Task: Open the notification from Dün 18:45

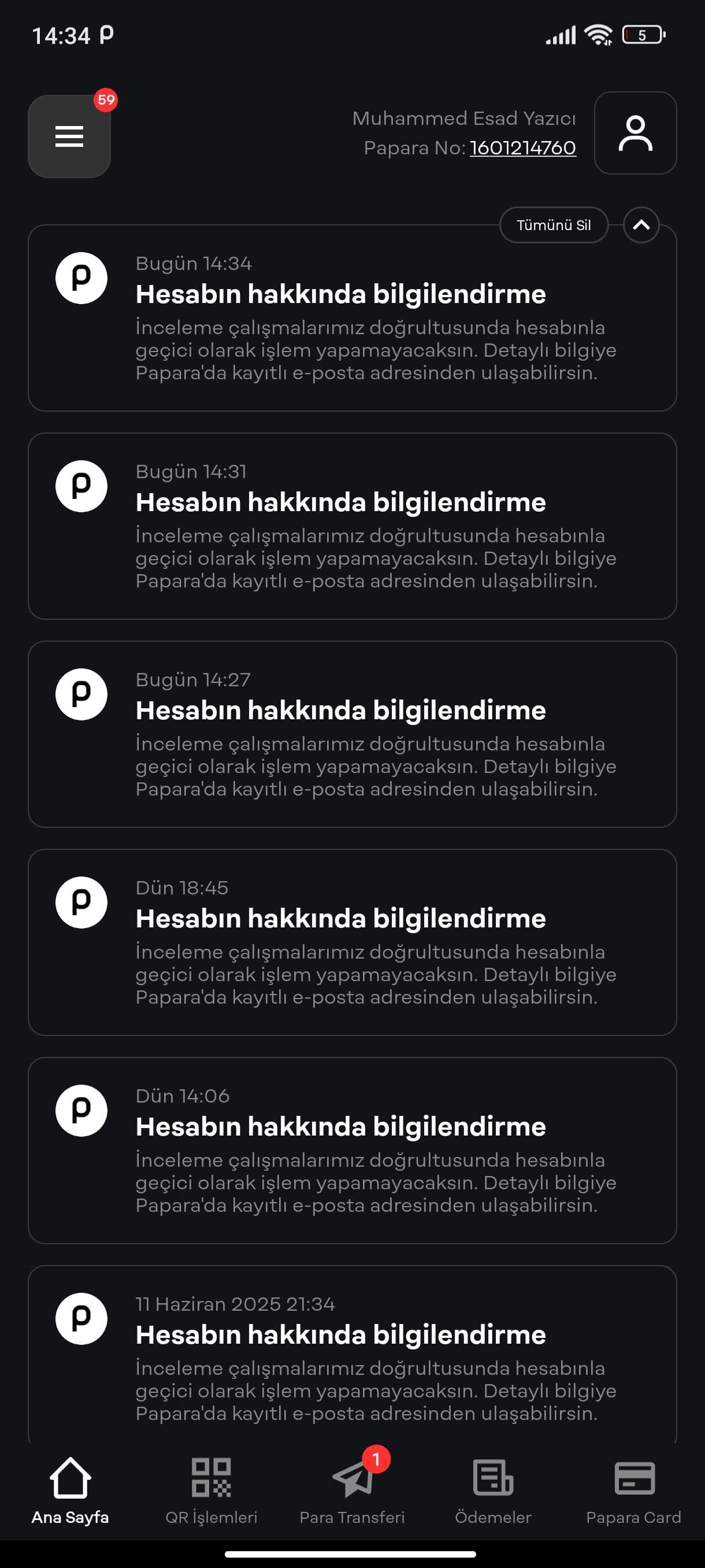Action: click(352, 942)
